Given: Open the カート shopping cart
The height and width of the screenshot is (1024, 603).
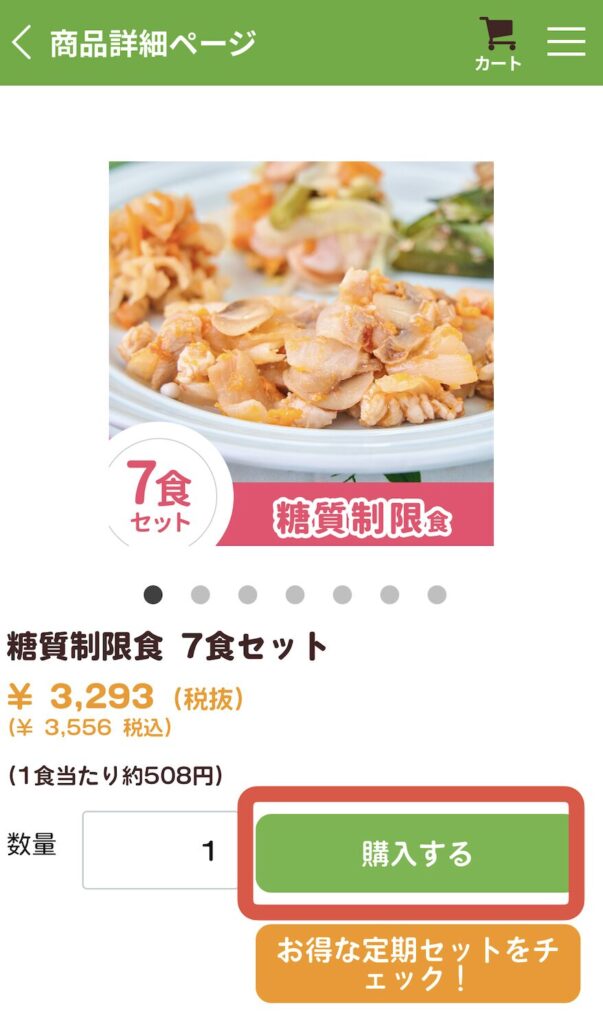Looking at the screenshot, I should coord(497,43).
